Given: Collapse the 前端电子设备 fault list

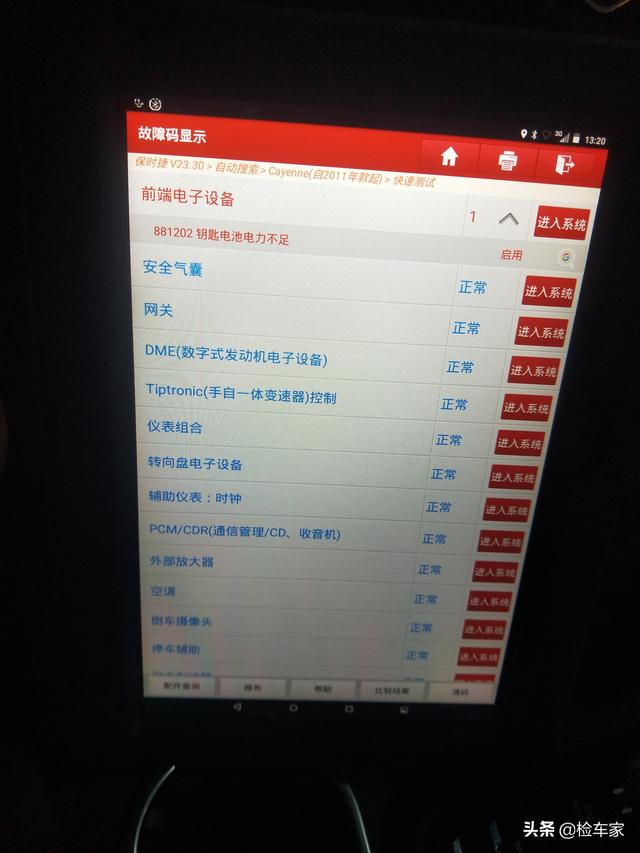Looking at the screenshot, I should point(509,218).
